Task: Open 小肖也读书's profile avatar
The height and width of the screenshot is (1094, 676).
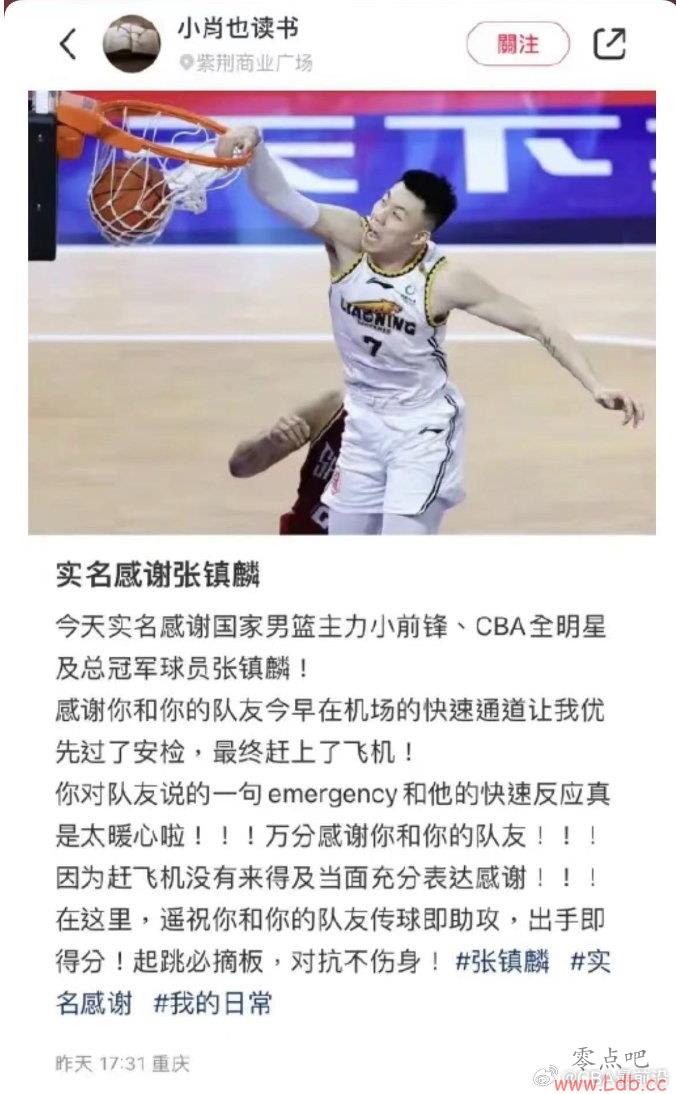Action: (132, 44)
